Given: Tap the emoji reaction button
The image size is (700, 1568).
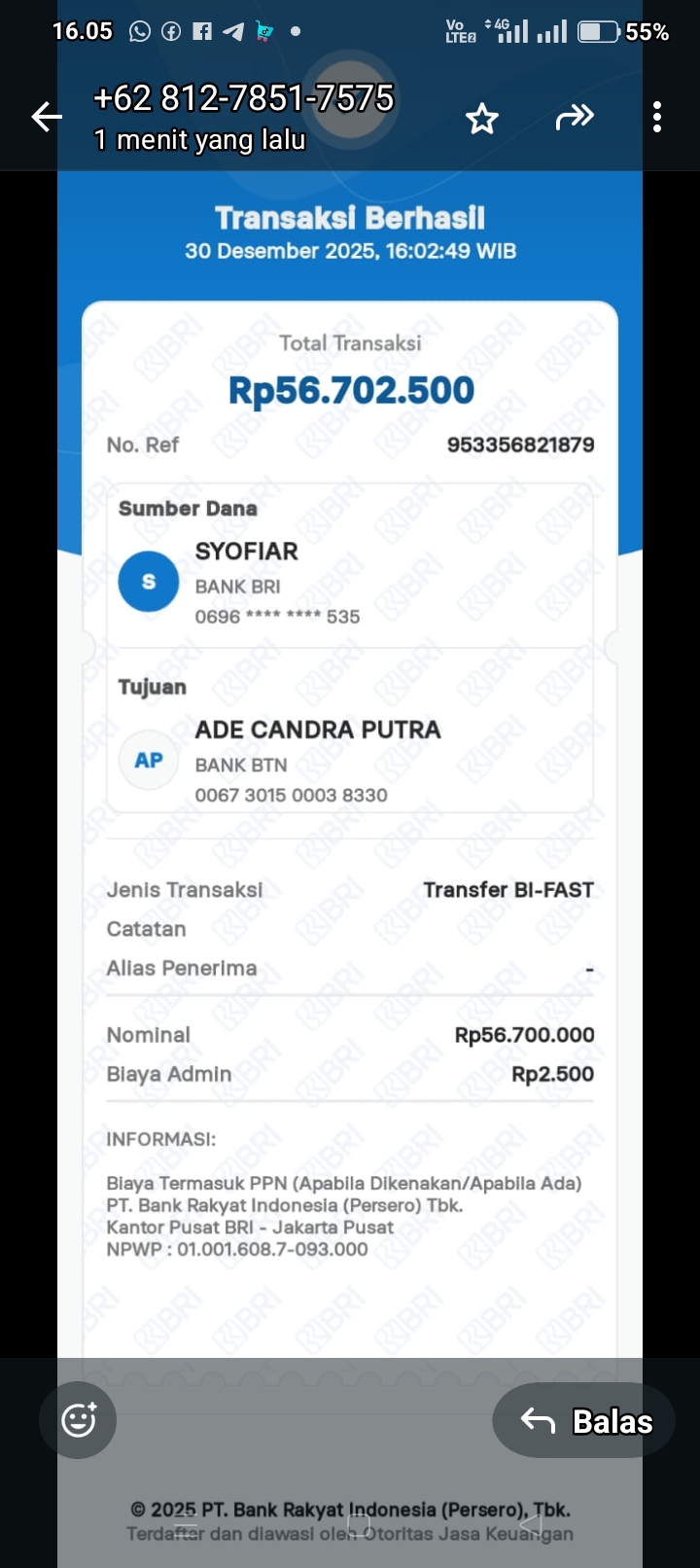Looking at the screenshot, I should point(77,1419).
